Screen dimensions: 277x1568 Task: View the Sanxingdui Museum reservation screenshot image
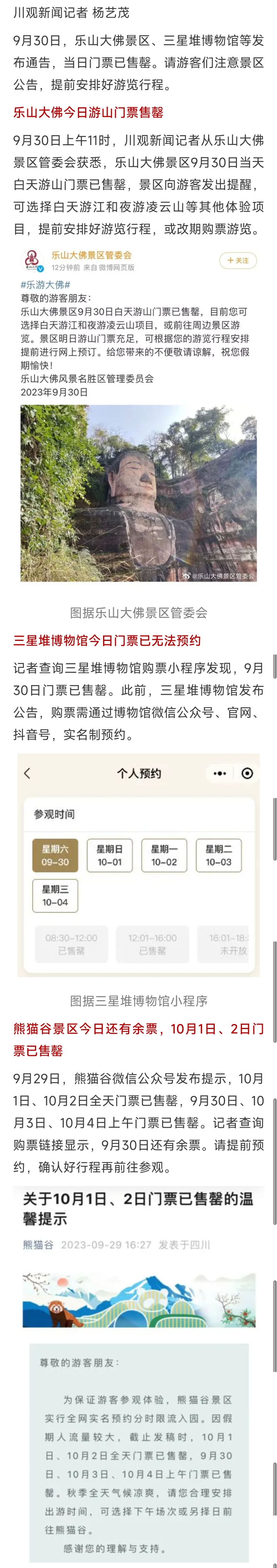pyautogui.click(x=138, y=865)
